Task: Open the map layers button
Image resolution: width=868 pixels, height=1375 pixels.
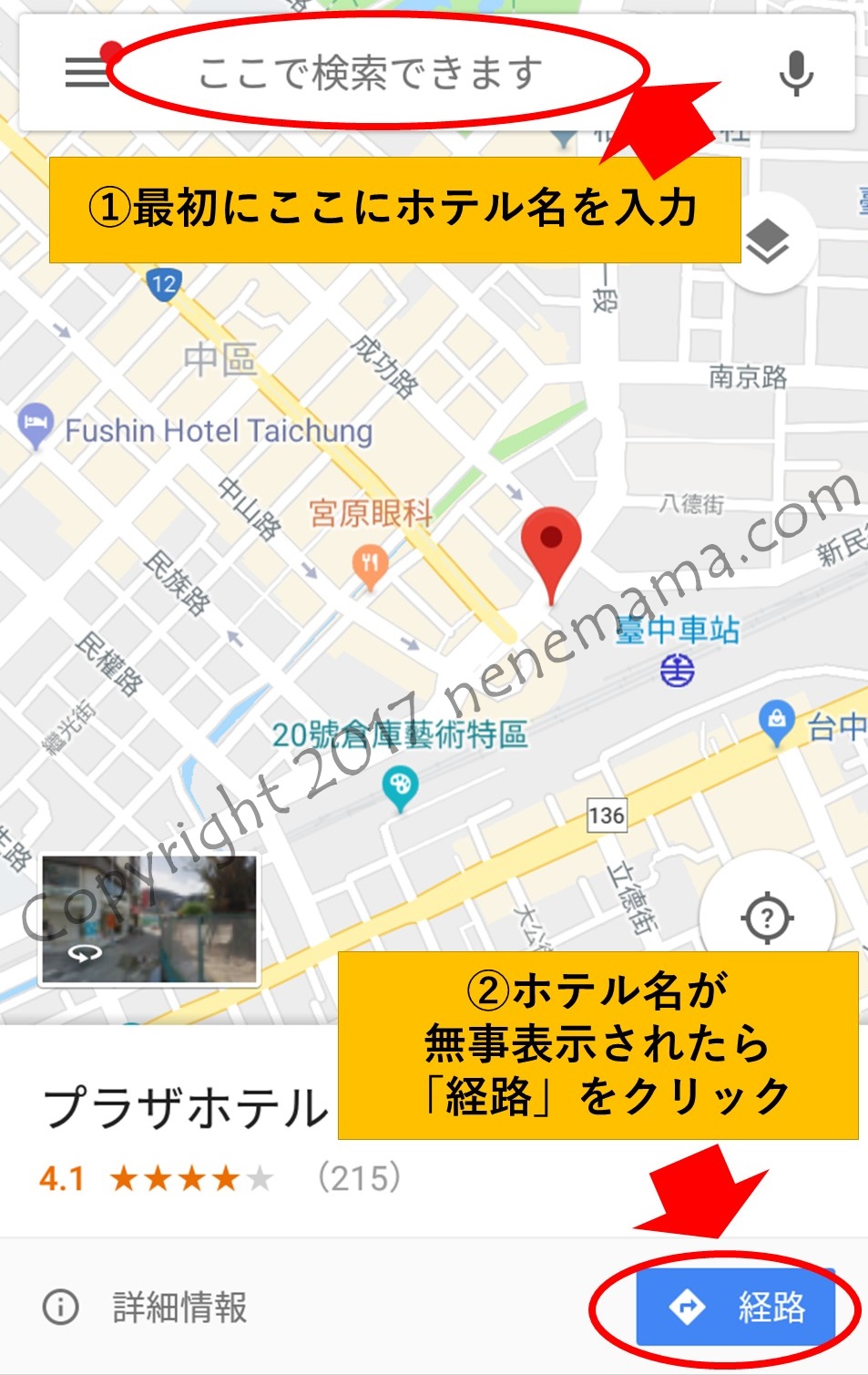Action: pyautogui.click(x=768, y=241)
